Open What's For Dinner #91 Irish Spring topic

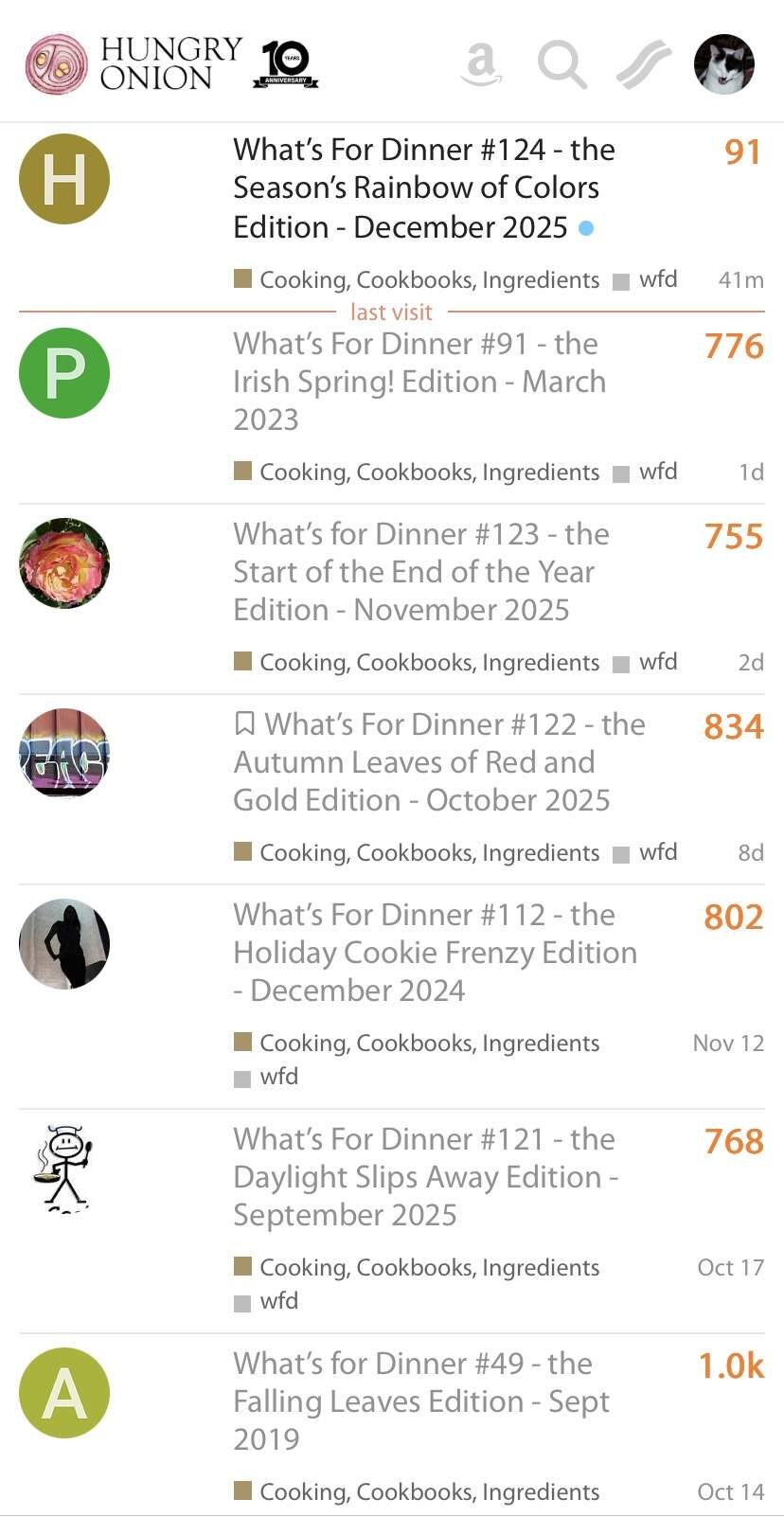tap(419, 382)
